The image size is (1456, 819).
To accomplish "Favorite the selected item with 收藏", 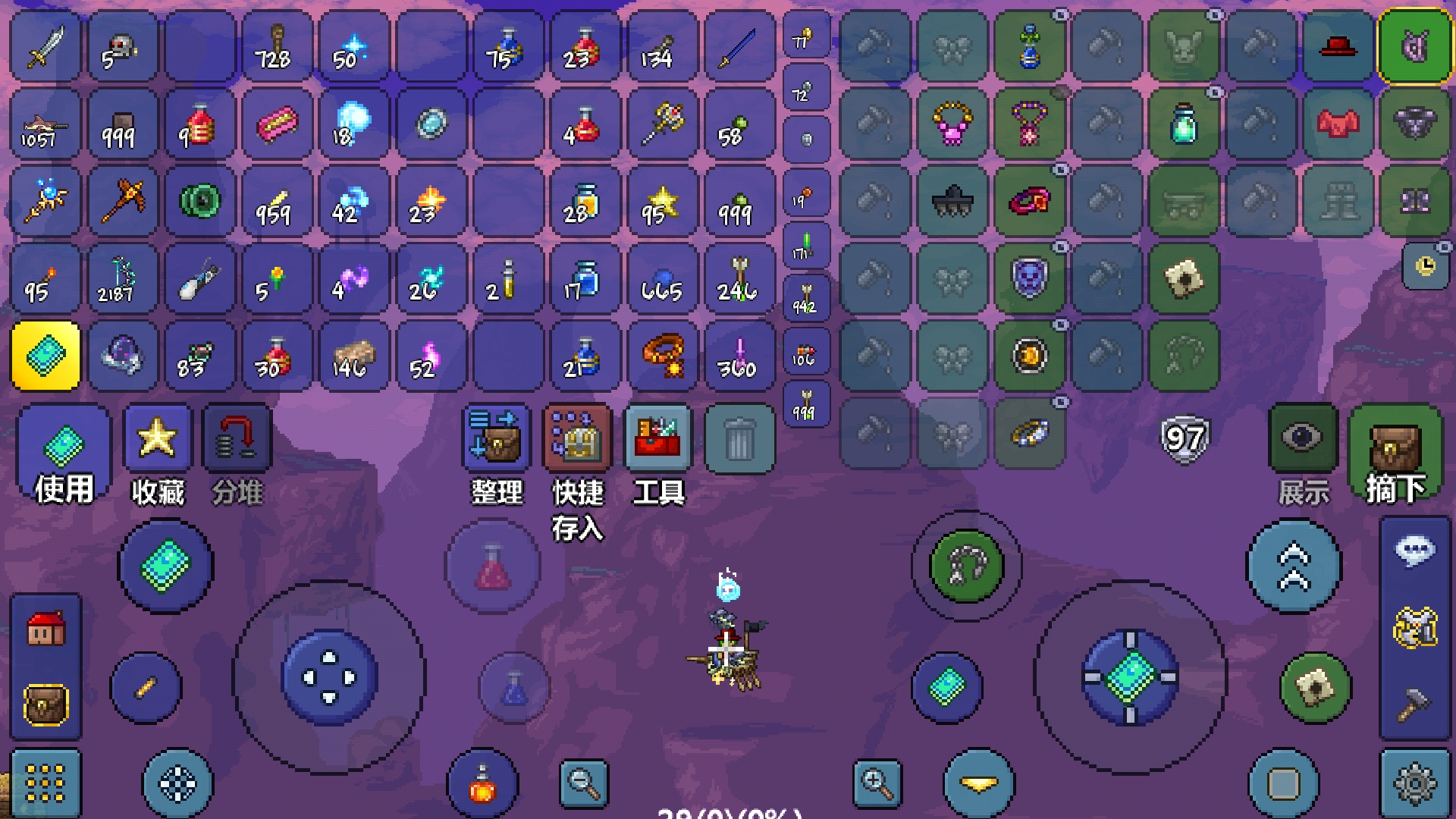I will 158,457.
